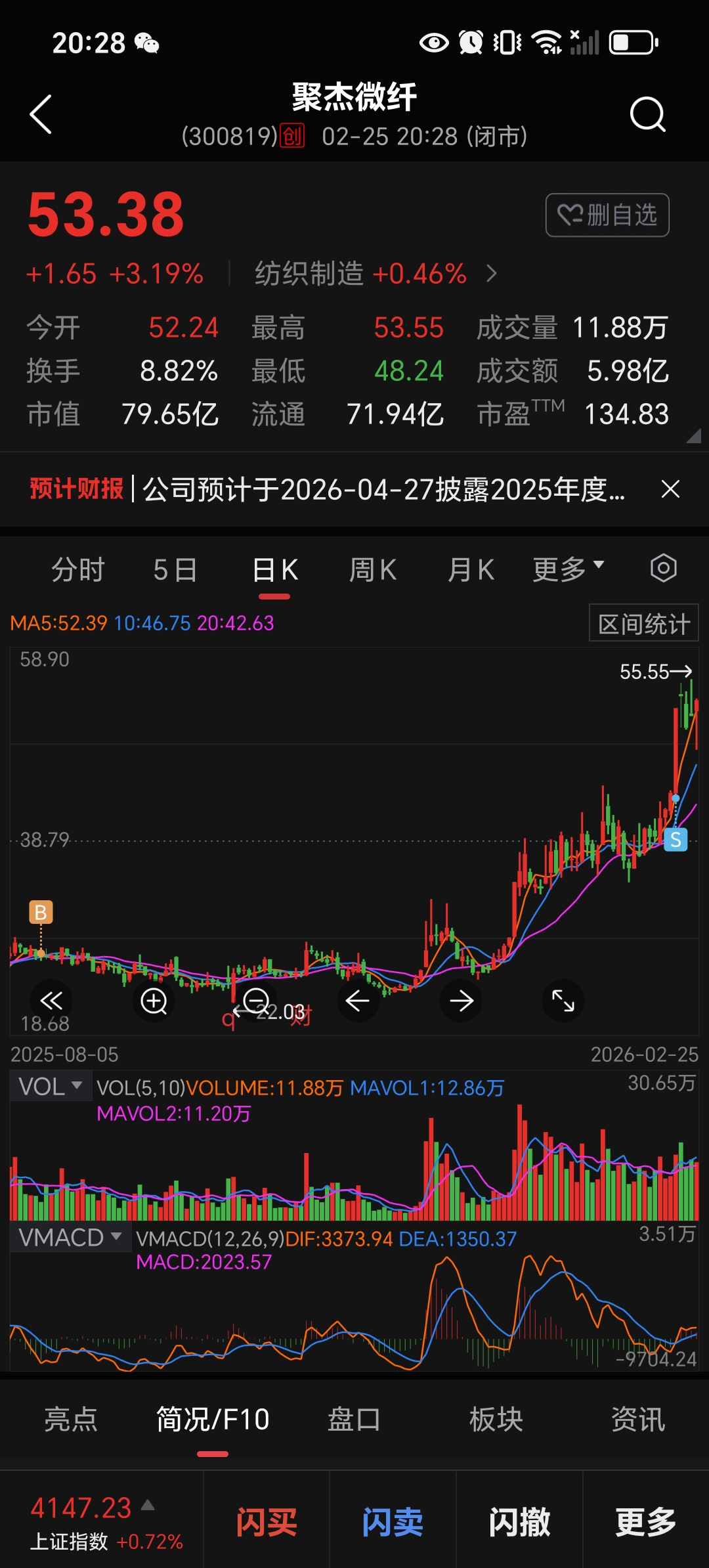Open the 纺织制造 sector link
Screen dimensions: 709x1568
tap(376, 273)
